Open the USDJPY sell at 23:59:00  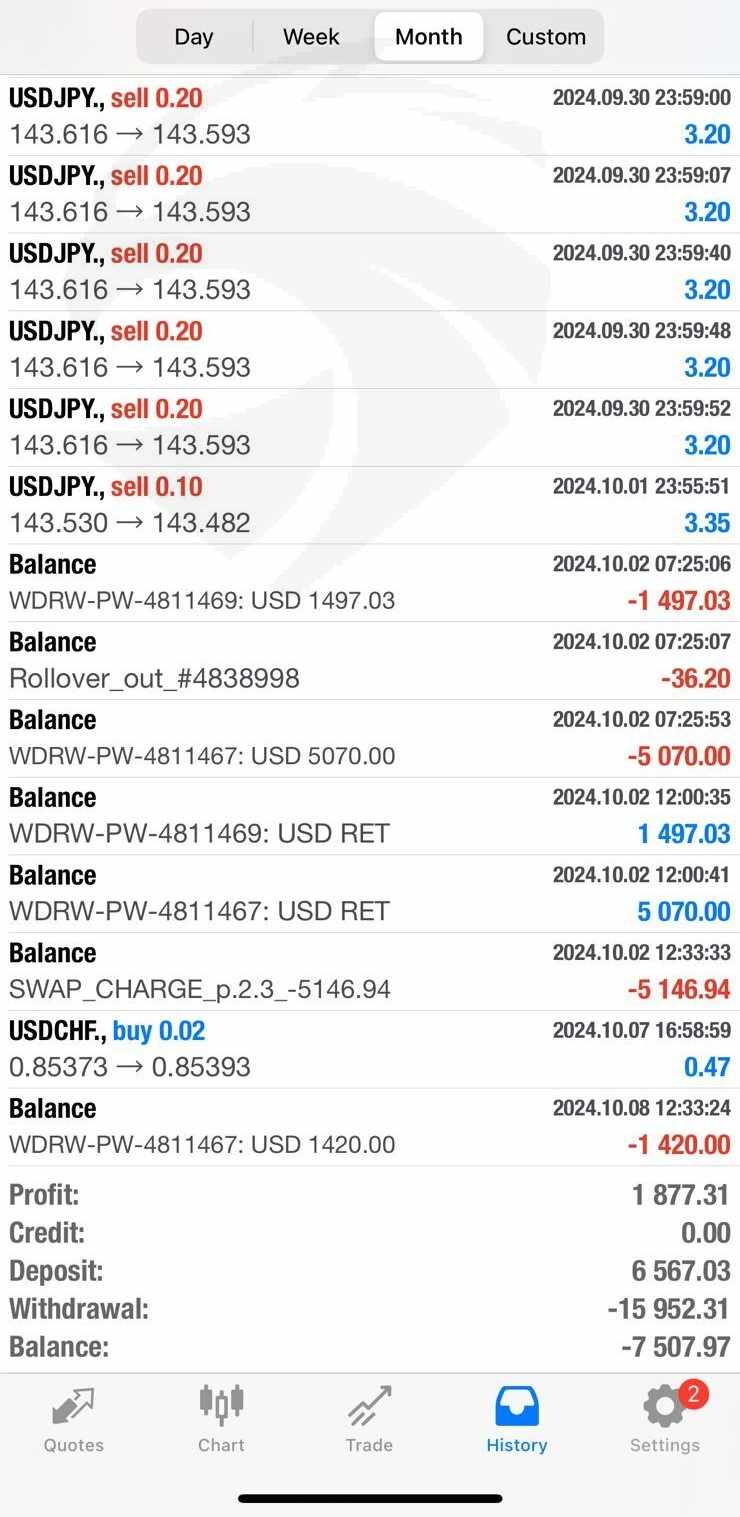tap(370, 116)
